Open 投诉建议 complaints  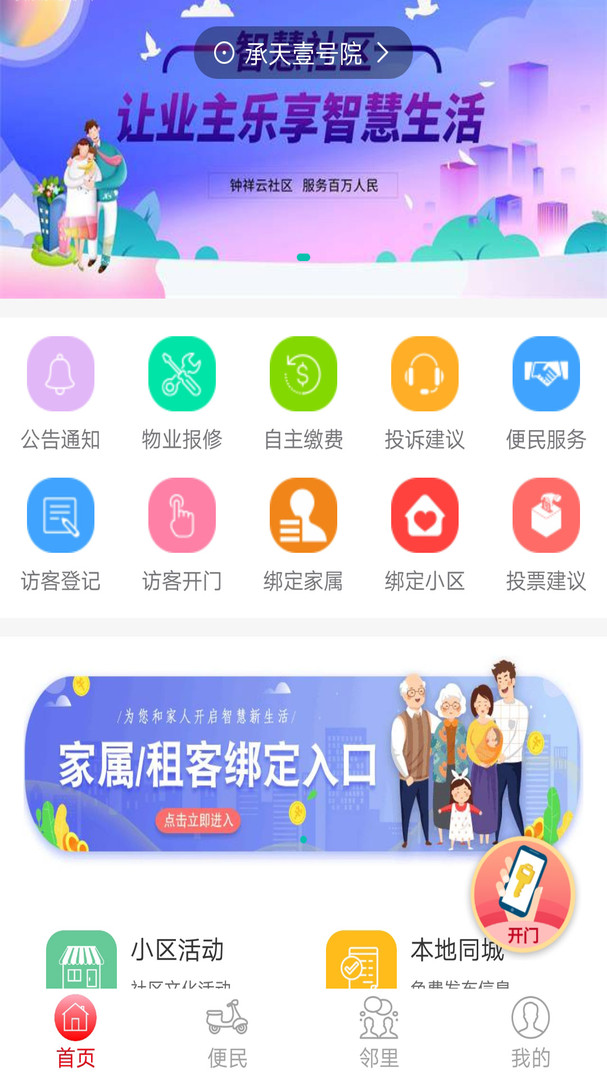pyautogui.click(x=424, y=393)
